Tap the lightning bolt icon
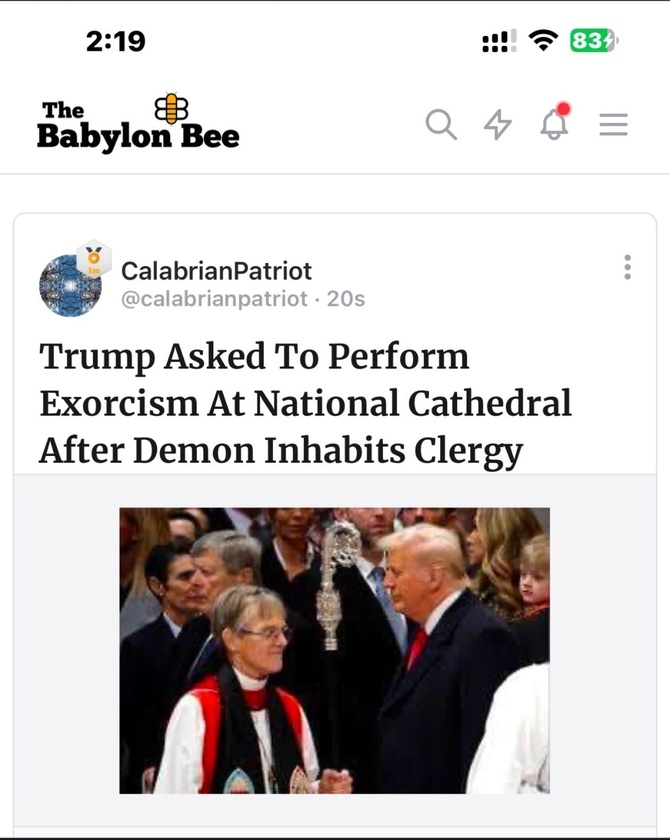The height and width of the screenshot is (840, 670). [497, 125]
